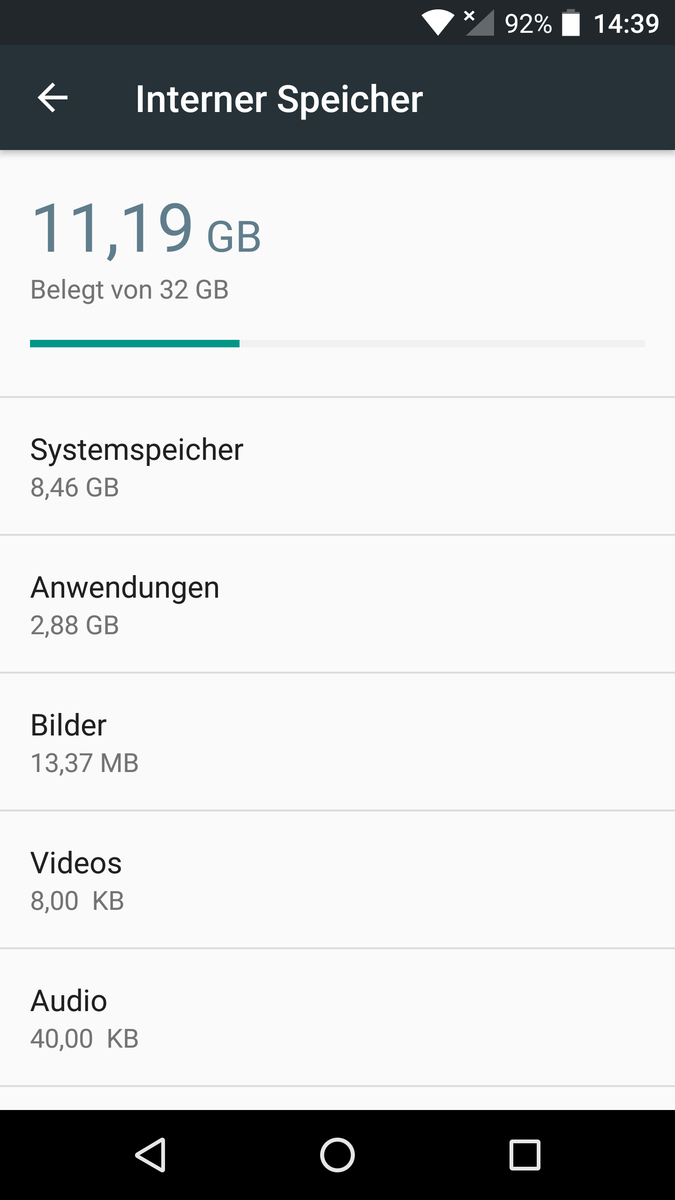Open recent apps overview
This screenshot has height=1200, width=675.
(524, 1155)
